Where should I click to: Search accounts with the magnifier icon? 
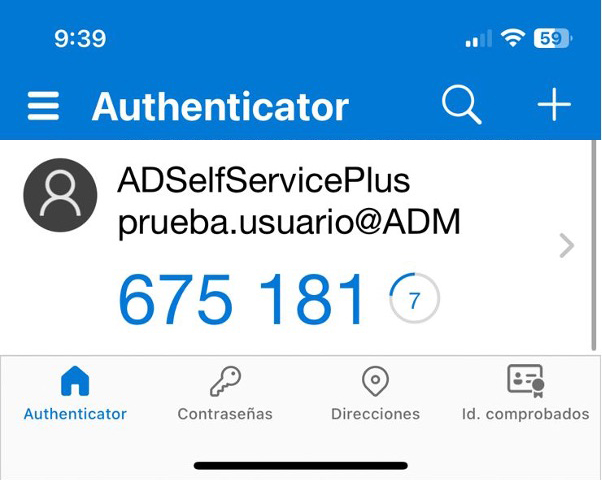461,105
